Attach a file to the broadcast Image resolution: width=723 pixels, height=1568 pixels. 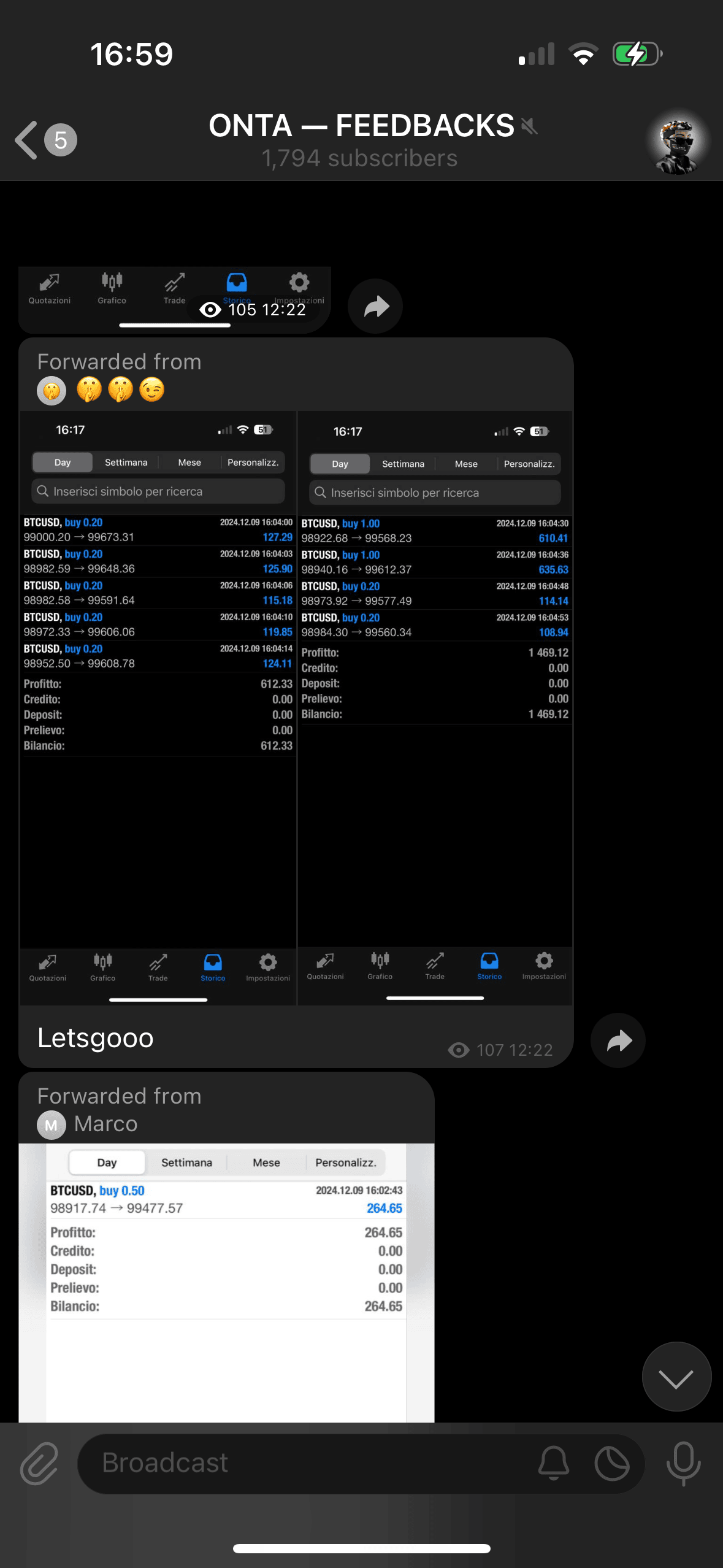tap(39, 1464)
